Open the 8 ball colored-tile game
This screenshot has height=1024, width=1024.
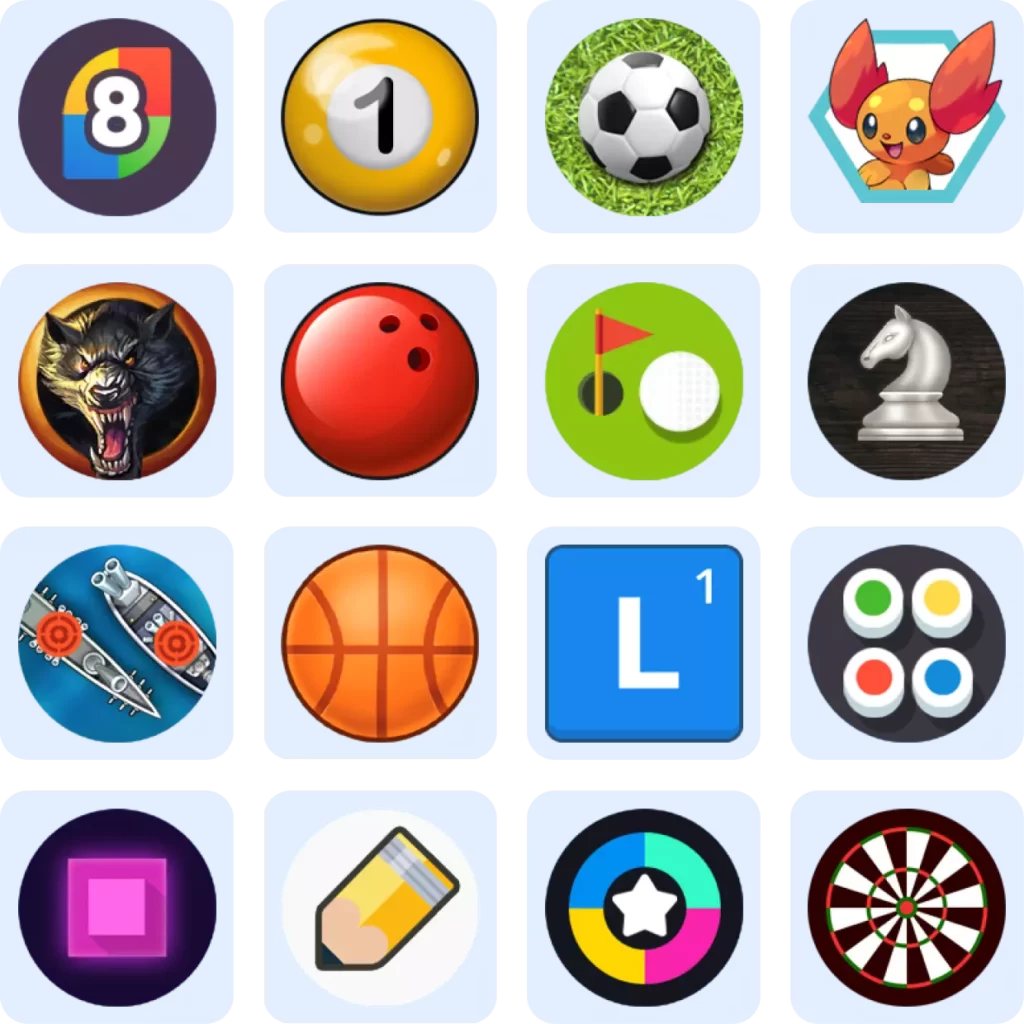[x=117, y=117]
